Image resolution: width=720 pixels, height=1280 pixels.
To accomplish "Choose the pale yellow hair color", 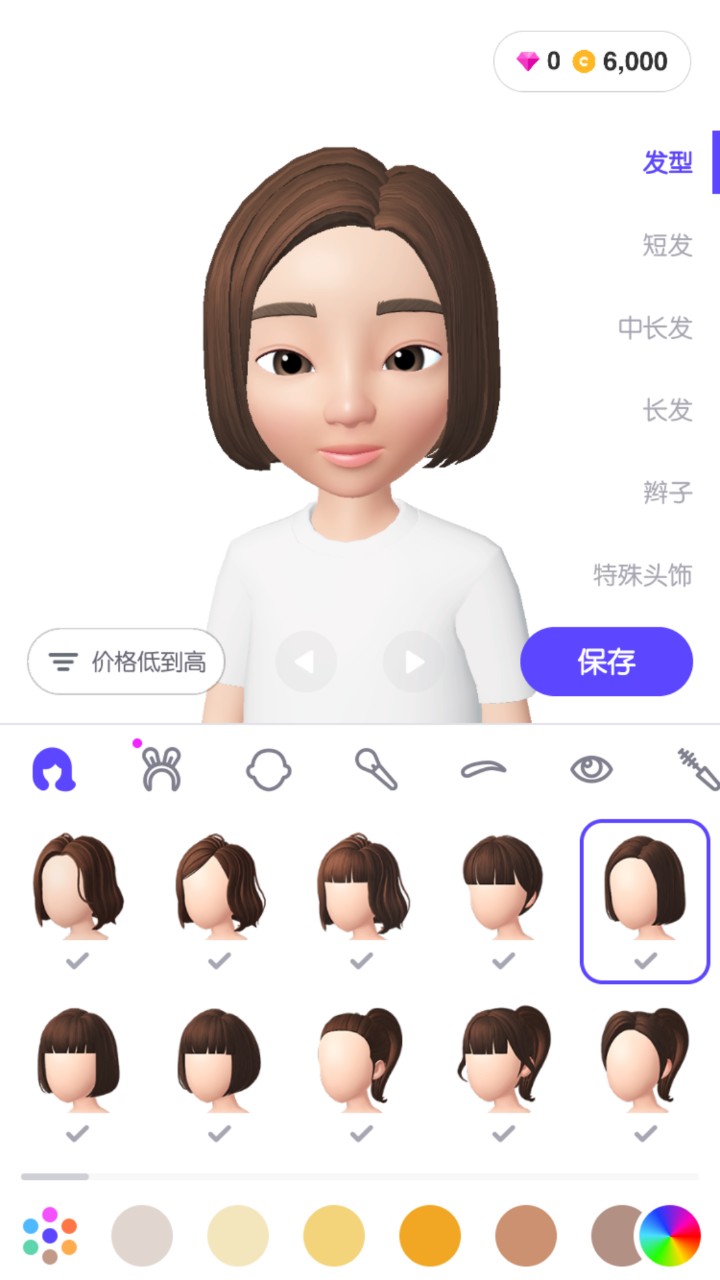I will pyautogui.click(x=238, y=1236).
